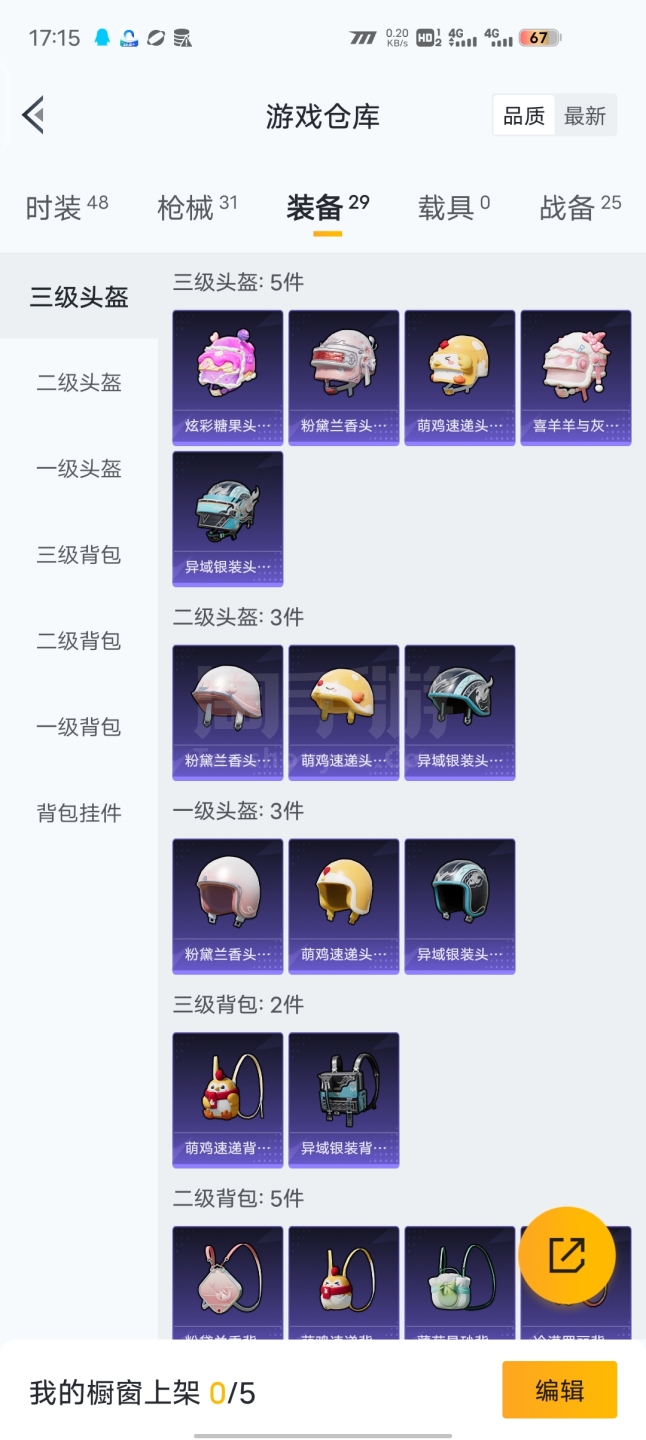The height and width of the screenshot is (1440, 646).
Task: Open the 炫彩糖果头盔 item
Action: (228, 377)
